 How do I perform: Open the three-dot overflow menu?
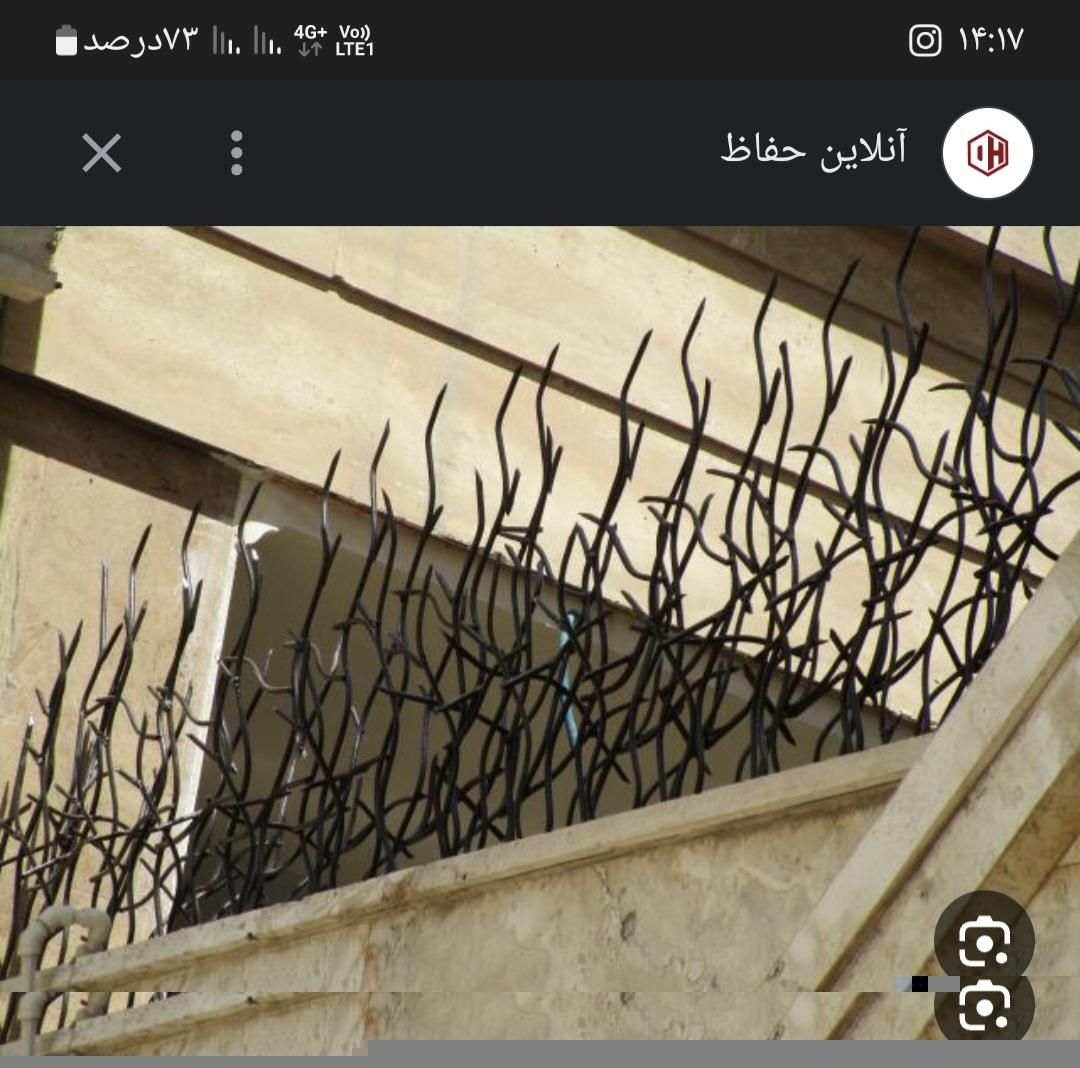(x=236, y=153)
